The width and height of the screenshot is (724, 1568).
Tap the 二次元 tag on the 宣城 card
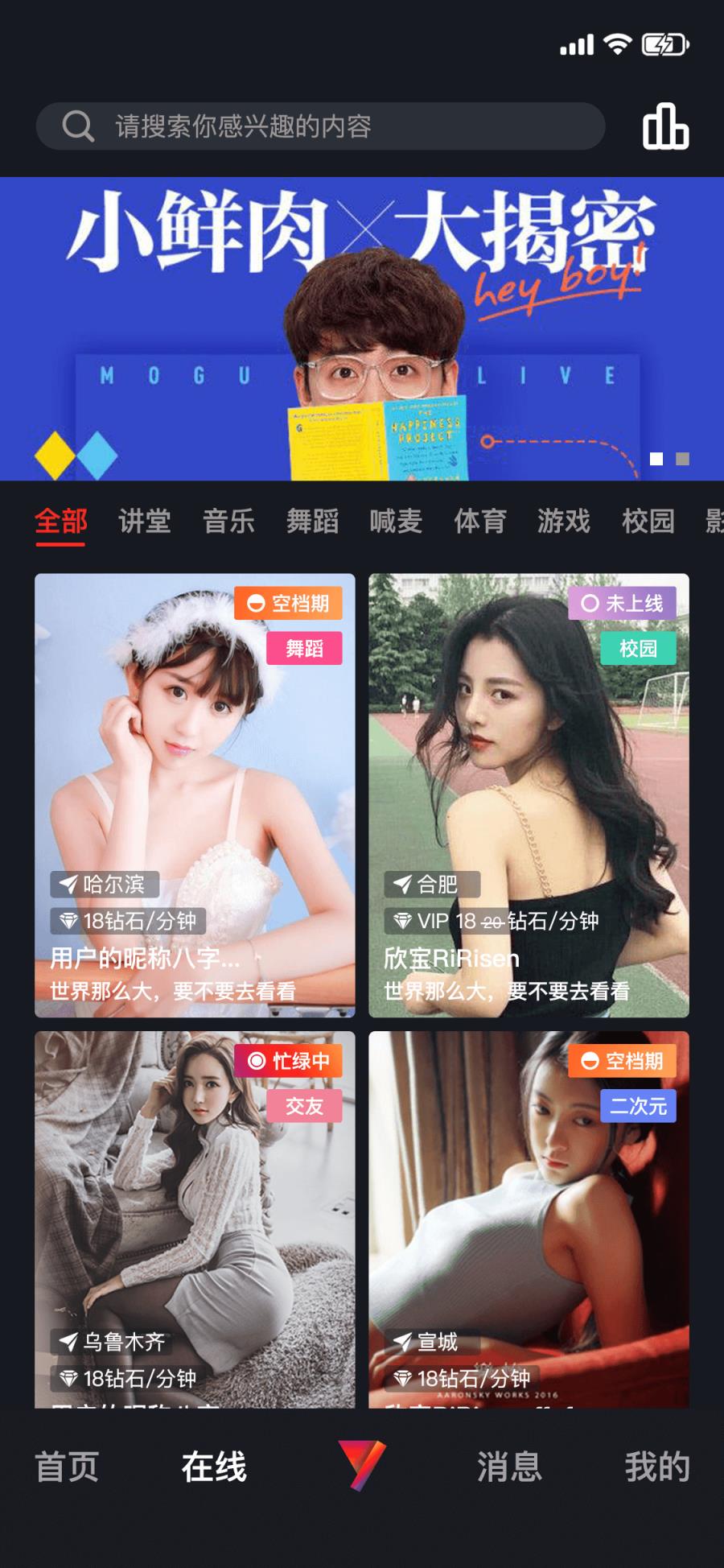coord(640,1106)
